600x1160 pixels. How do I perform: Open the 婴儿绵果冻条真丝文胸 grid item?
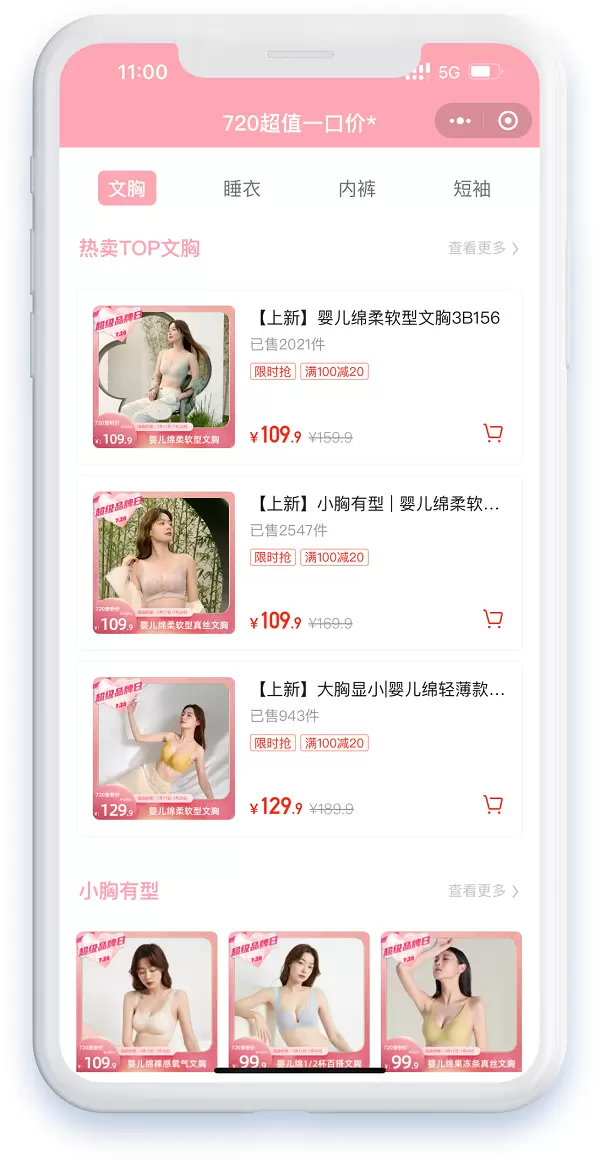coord(451,1001)
